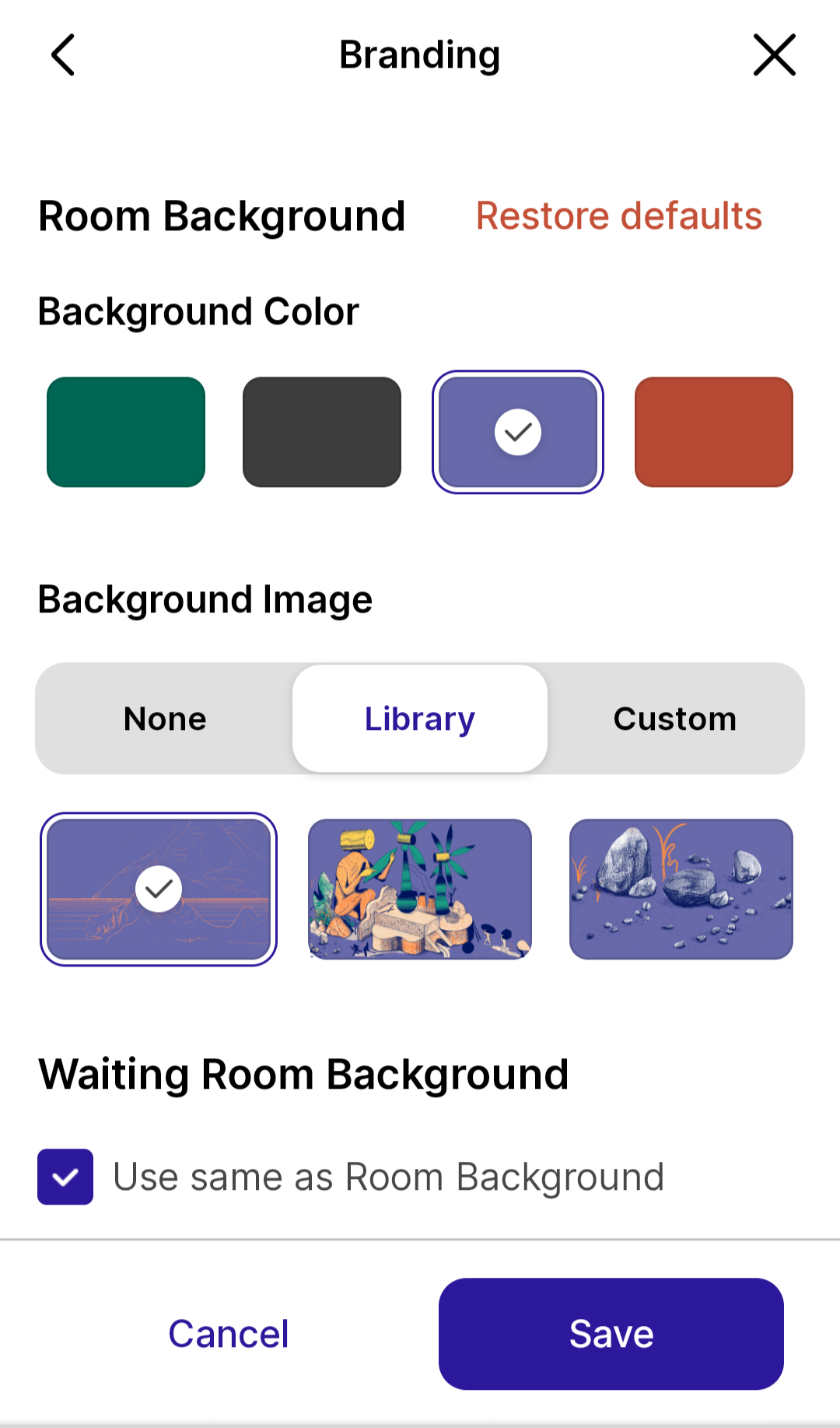Cancel the branding changes
Screen dimensions: 840x1428
[x=229, y=1334]
